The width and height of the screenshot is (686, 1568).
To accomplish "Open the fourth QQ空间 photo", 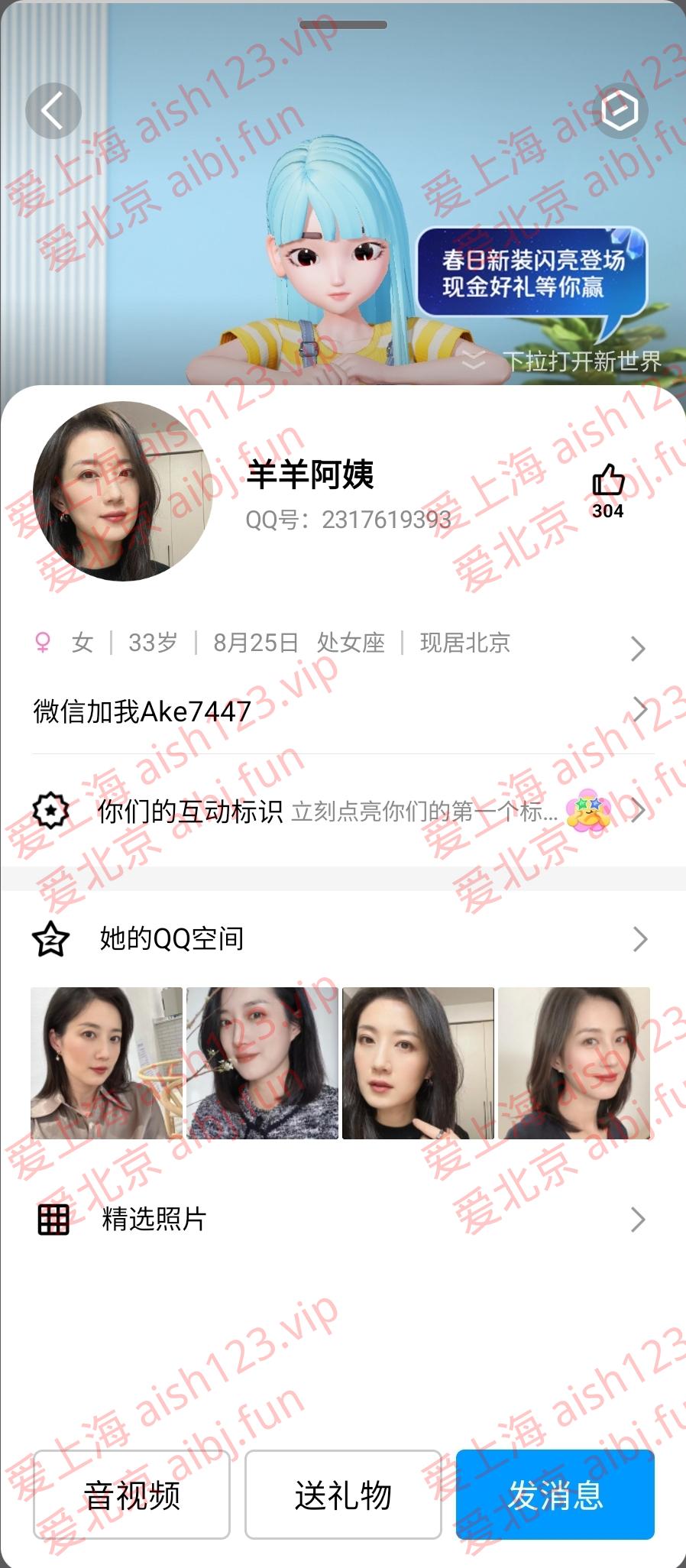I will pyautogui.click(x=574, y=1063).
